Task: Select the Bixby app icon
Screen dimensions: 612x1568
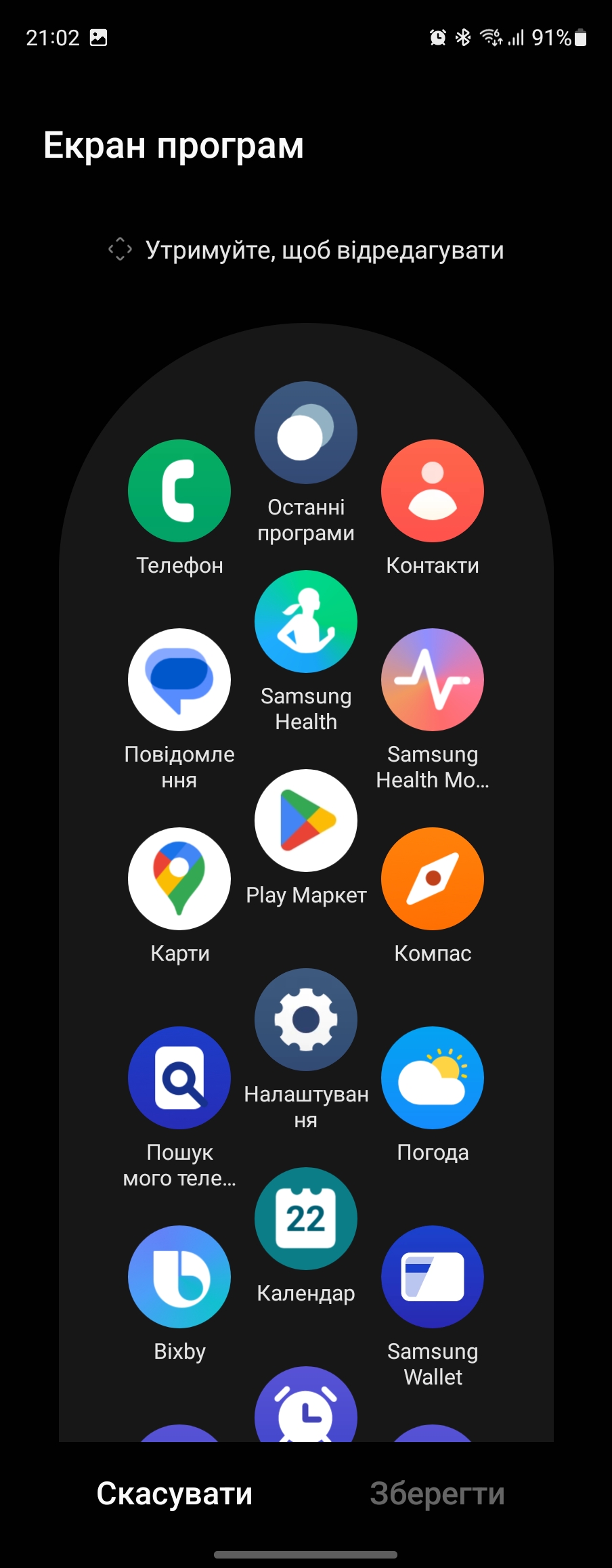Action: pyautogui.click(x=179, y=1277)
